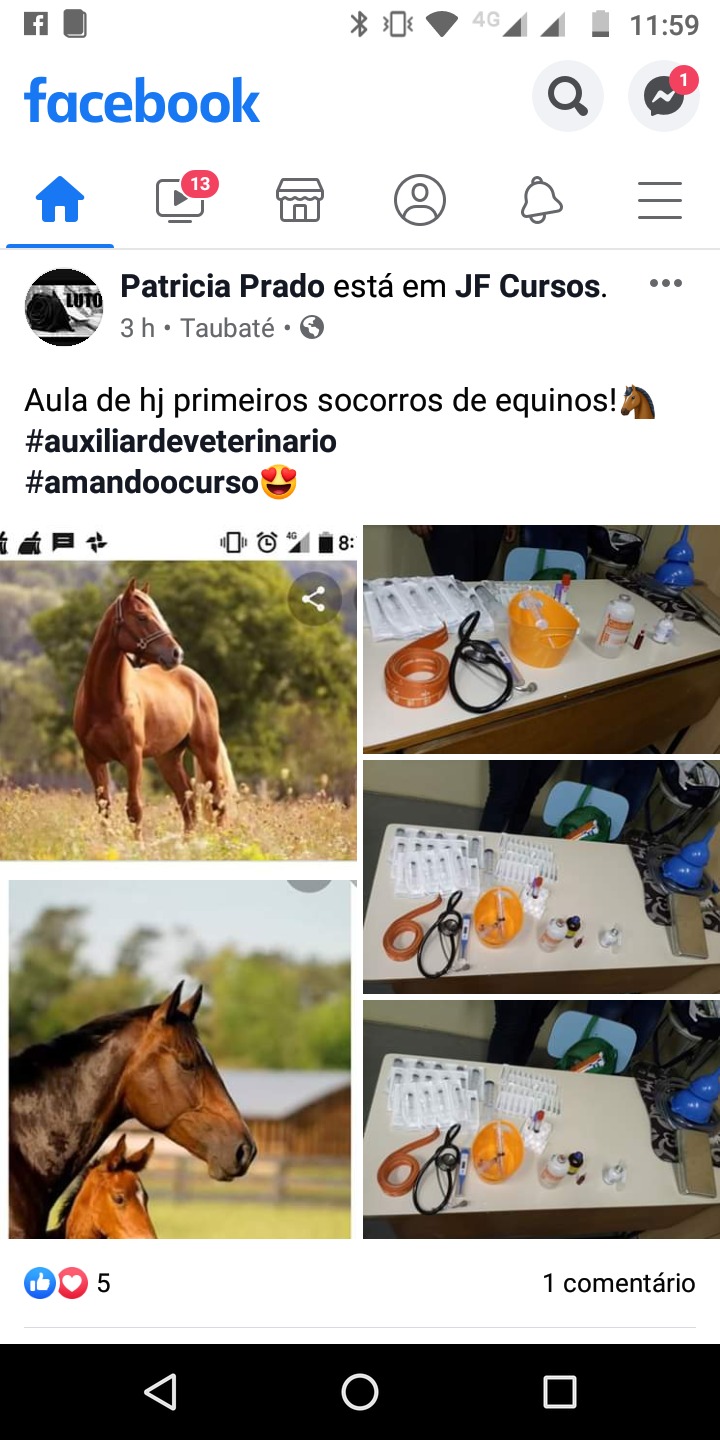Open post options for Patricia Prado's post
Viewport: 720px width, 1440px height.
tap(665, 284)
